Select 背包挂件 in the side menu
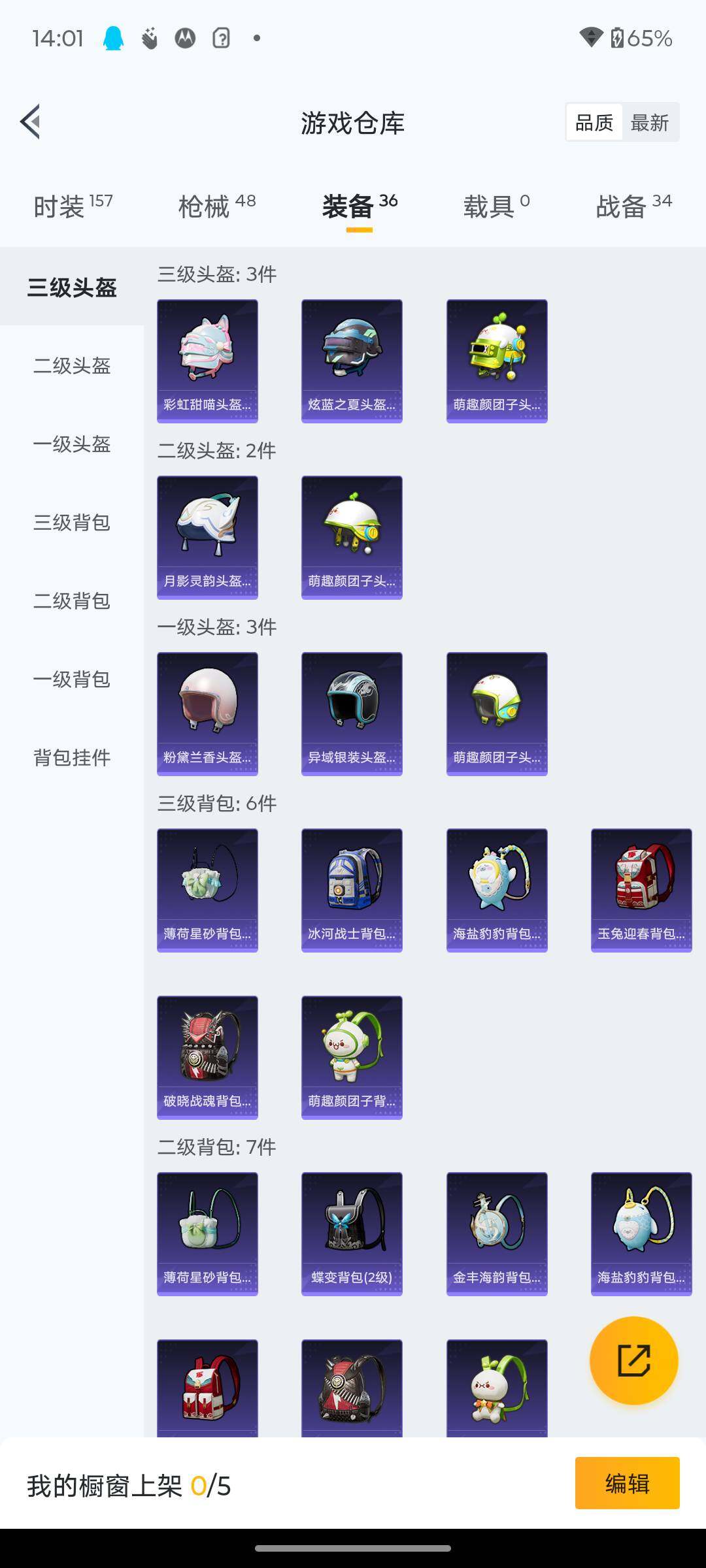The image size is (706, 1568). coord(72,757)
